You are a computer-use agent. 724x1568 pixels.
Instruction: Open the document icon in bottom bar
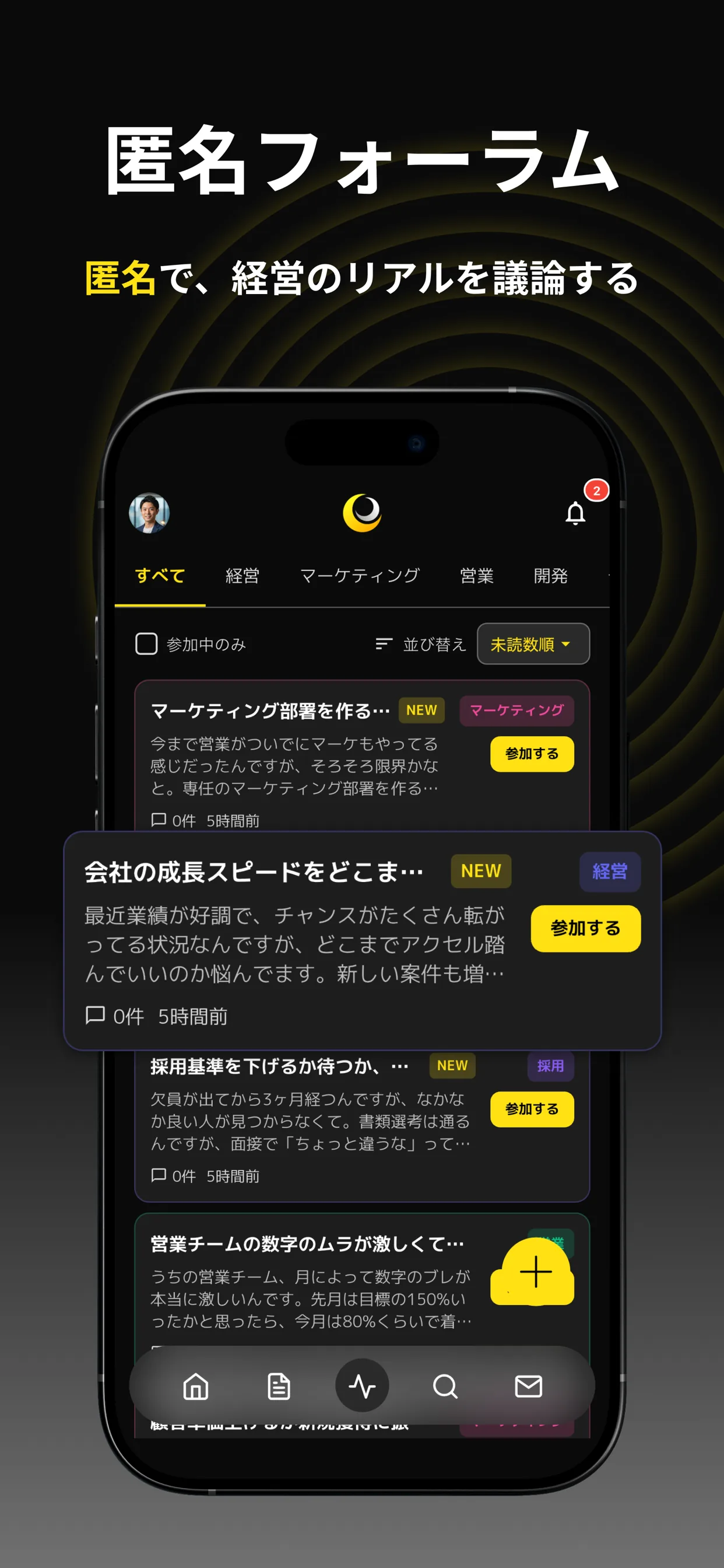(279, 1387)
